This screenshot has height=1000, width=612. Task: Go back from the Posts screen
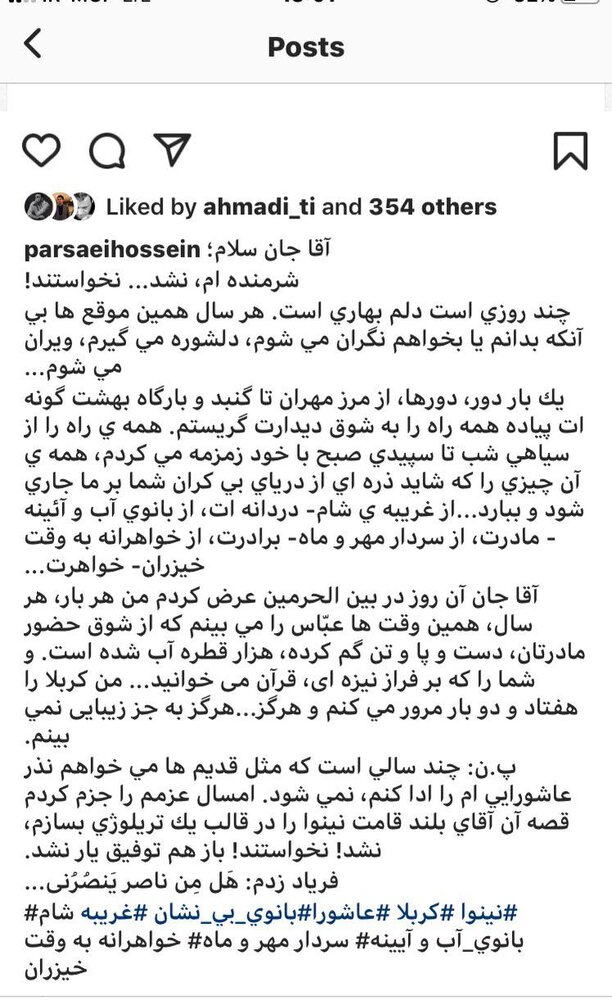[x=34, y=46]
